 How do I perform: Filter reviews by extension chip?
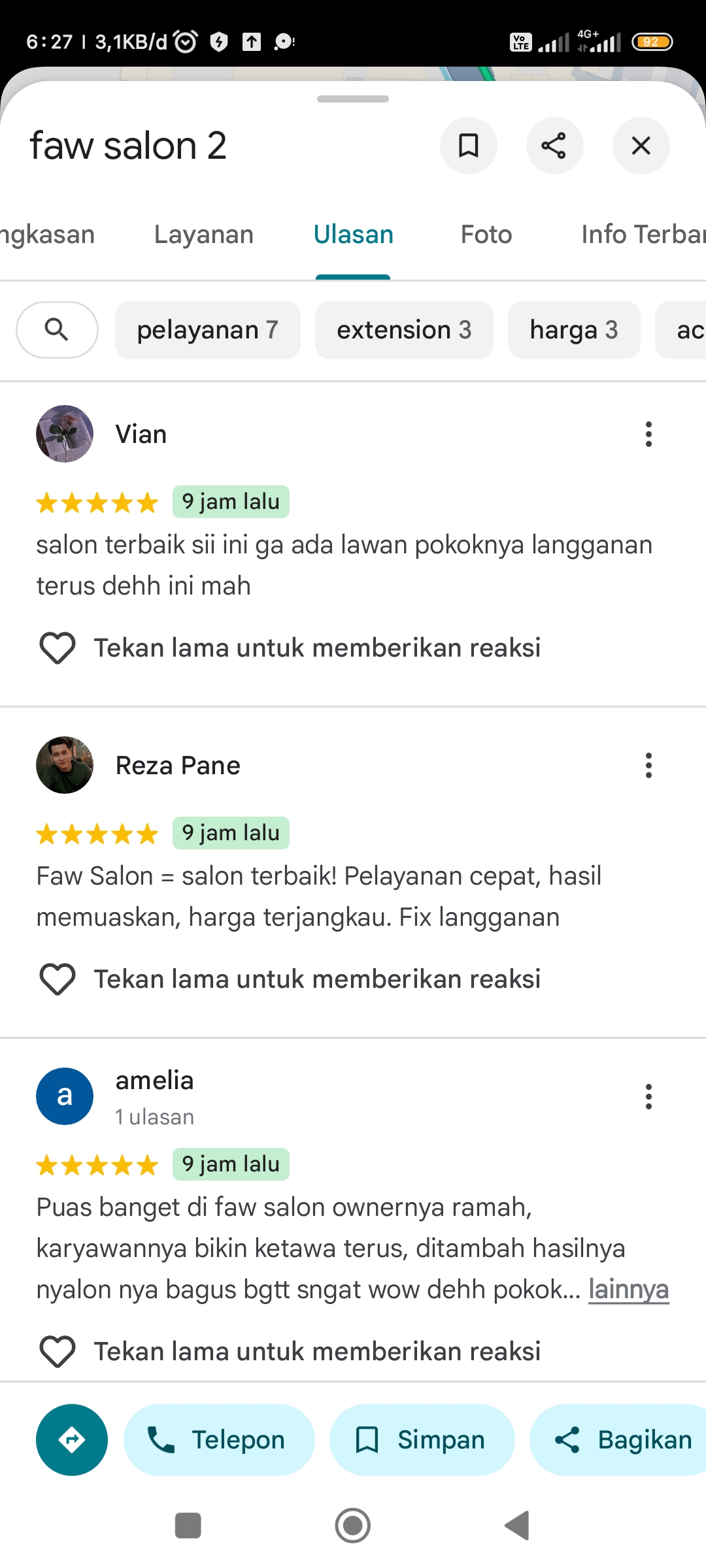tap(404, 330)
